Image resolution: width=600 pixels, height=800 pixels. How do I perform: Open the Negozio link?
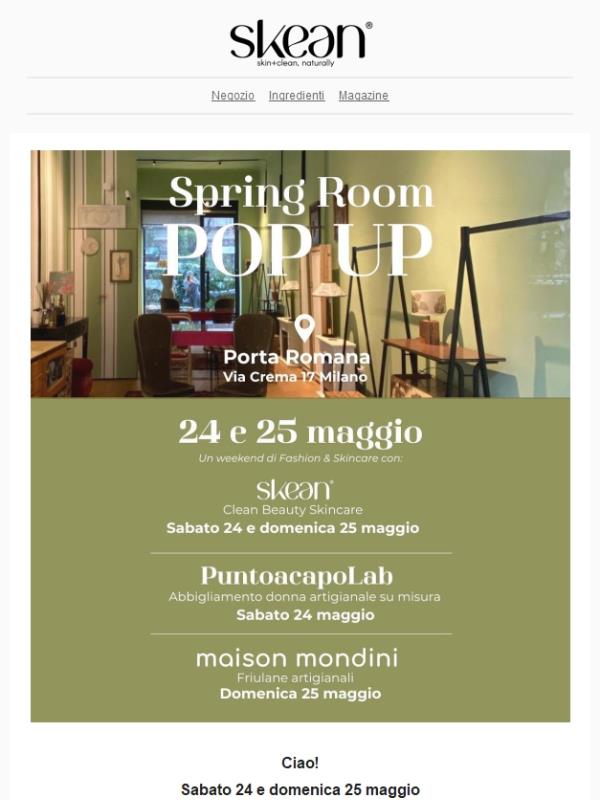(x=233, y=96)
